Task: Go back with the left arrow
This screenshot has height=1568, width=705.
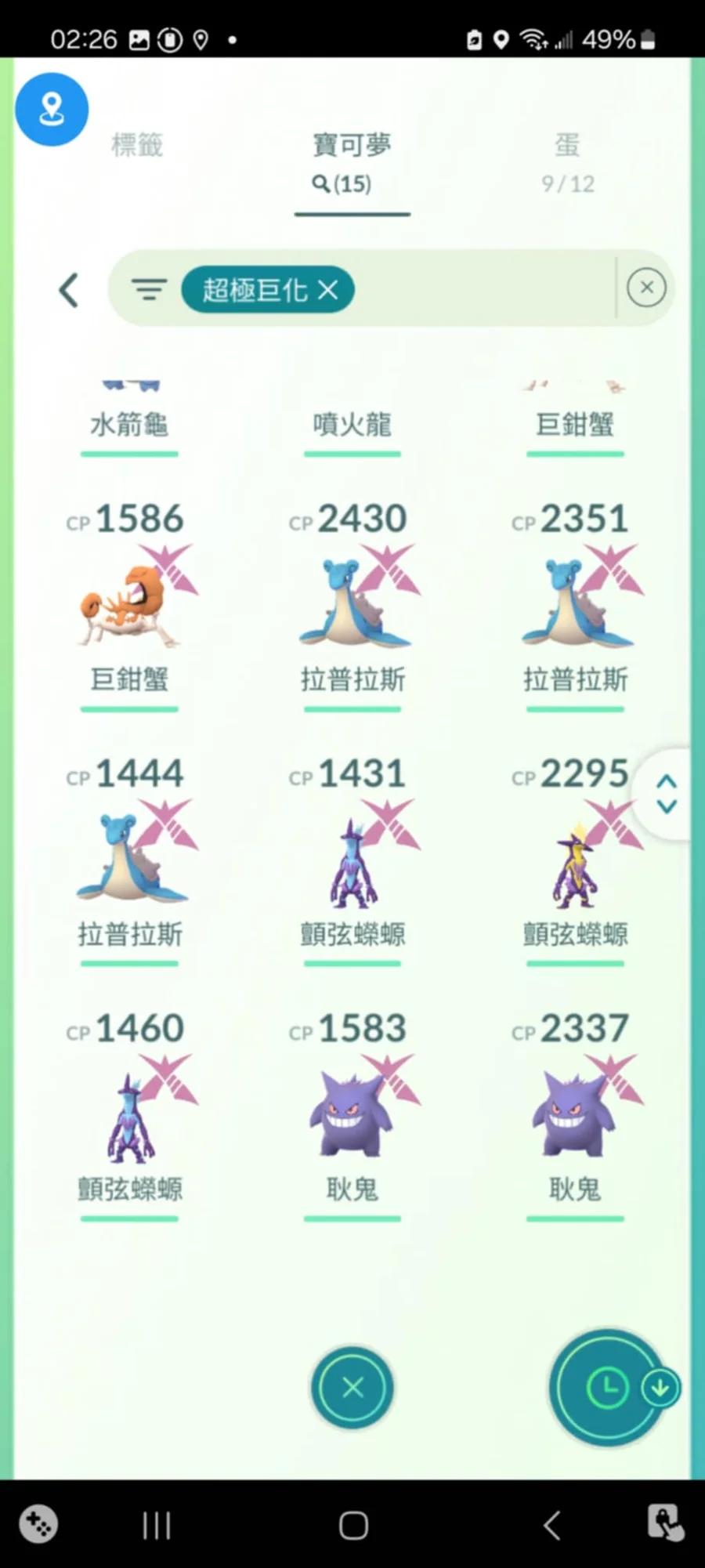Action: tap(69, 290)
